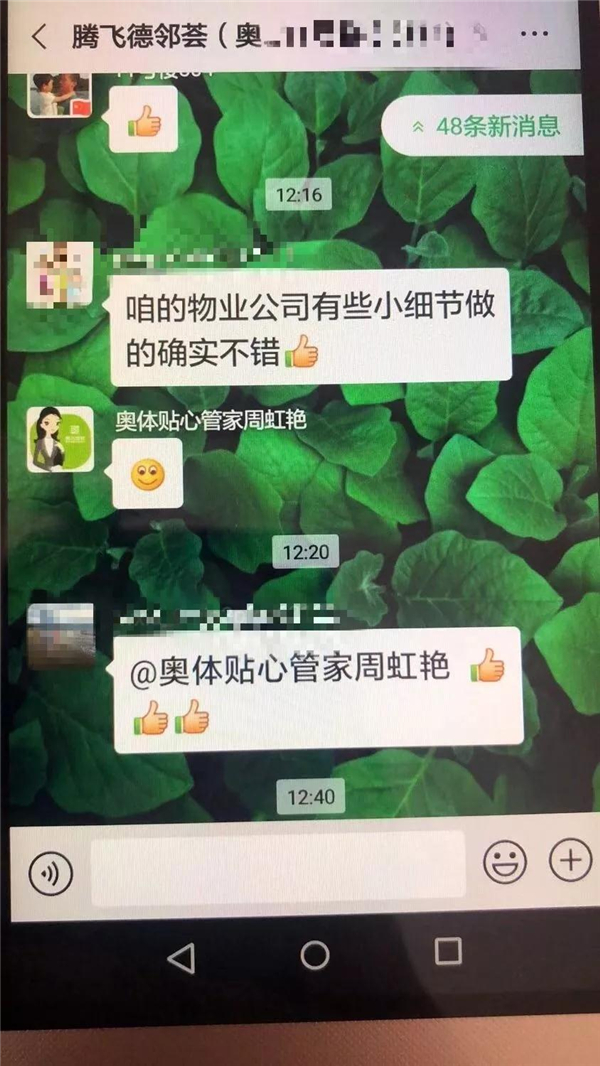Open the group chat overflow menu
Screen dimensions: 600x1066
pyautogui.click(x=535, y=35)
